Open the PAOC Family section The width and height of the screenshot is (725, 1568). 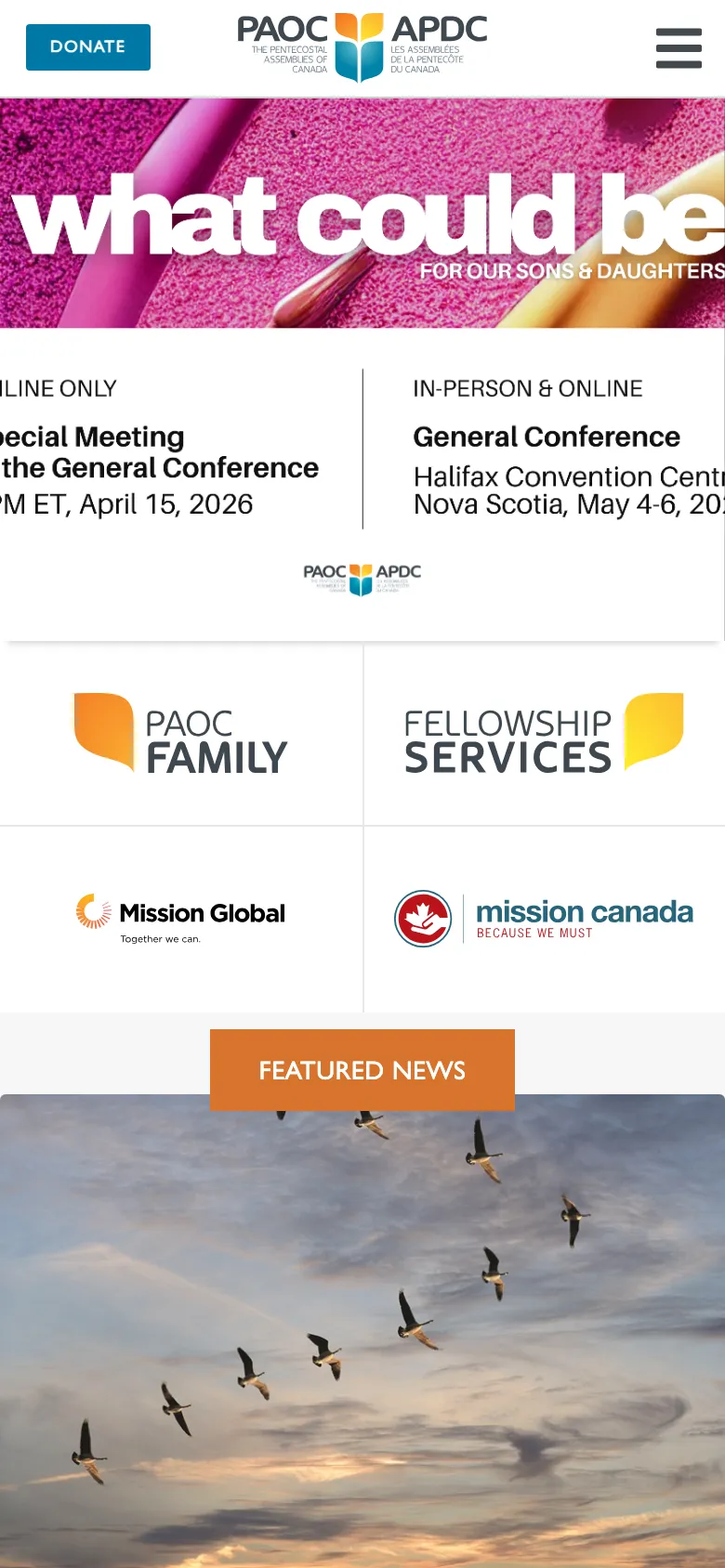coord(181,734)
